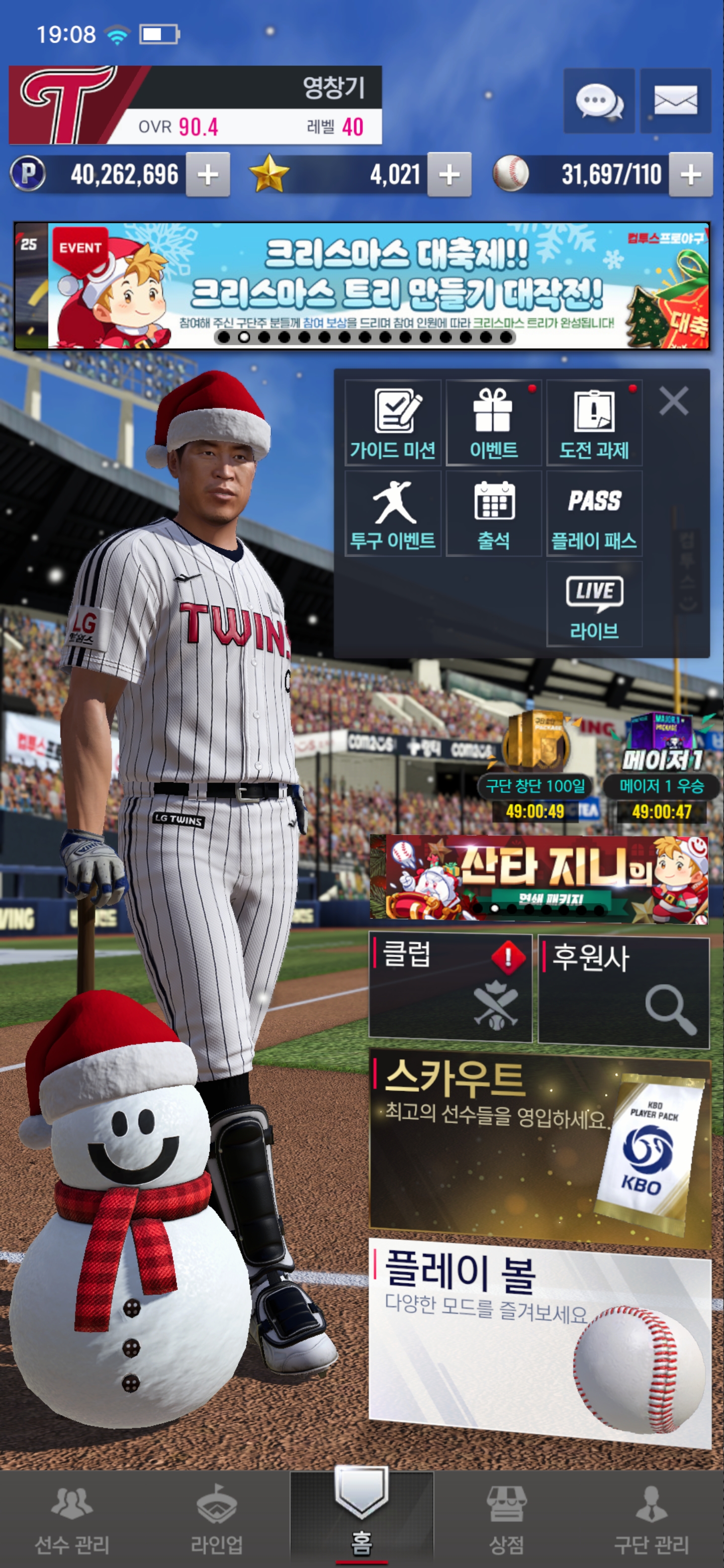Open 가이드 미션
This screenshot has height=1568, width=724.
[393, 423]
